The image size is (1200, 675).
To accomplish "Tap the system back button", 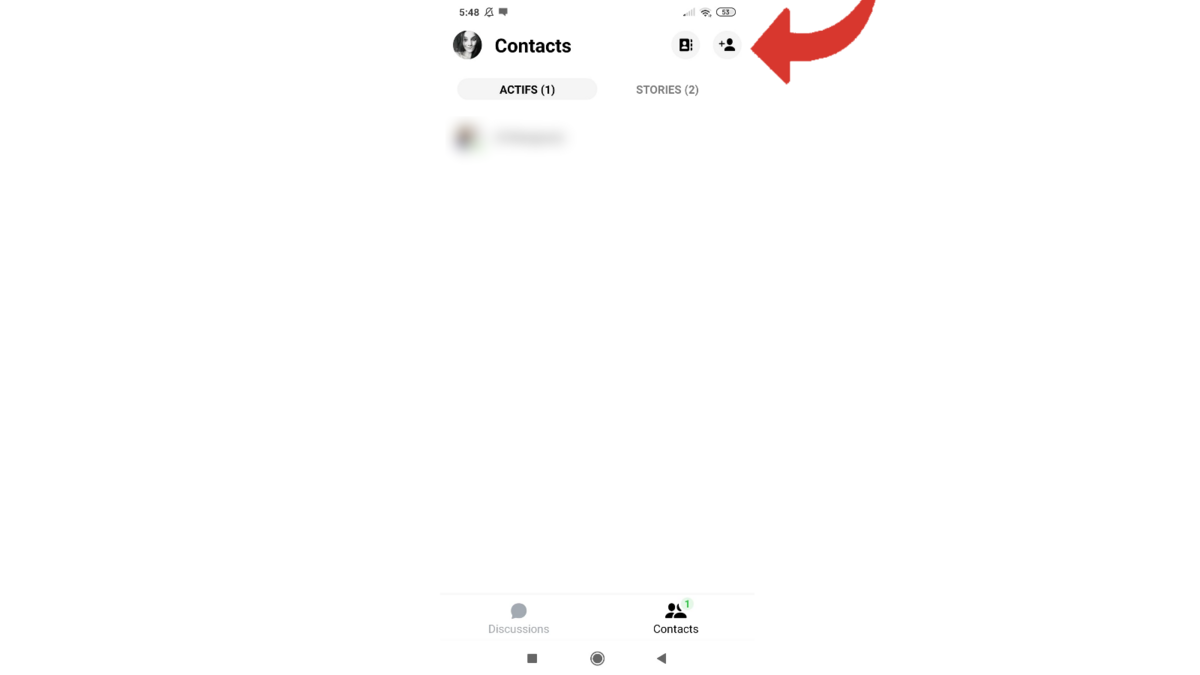I will coord(661,658).
